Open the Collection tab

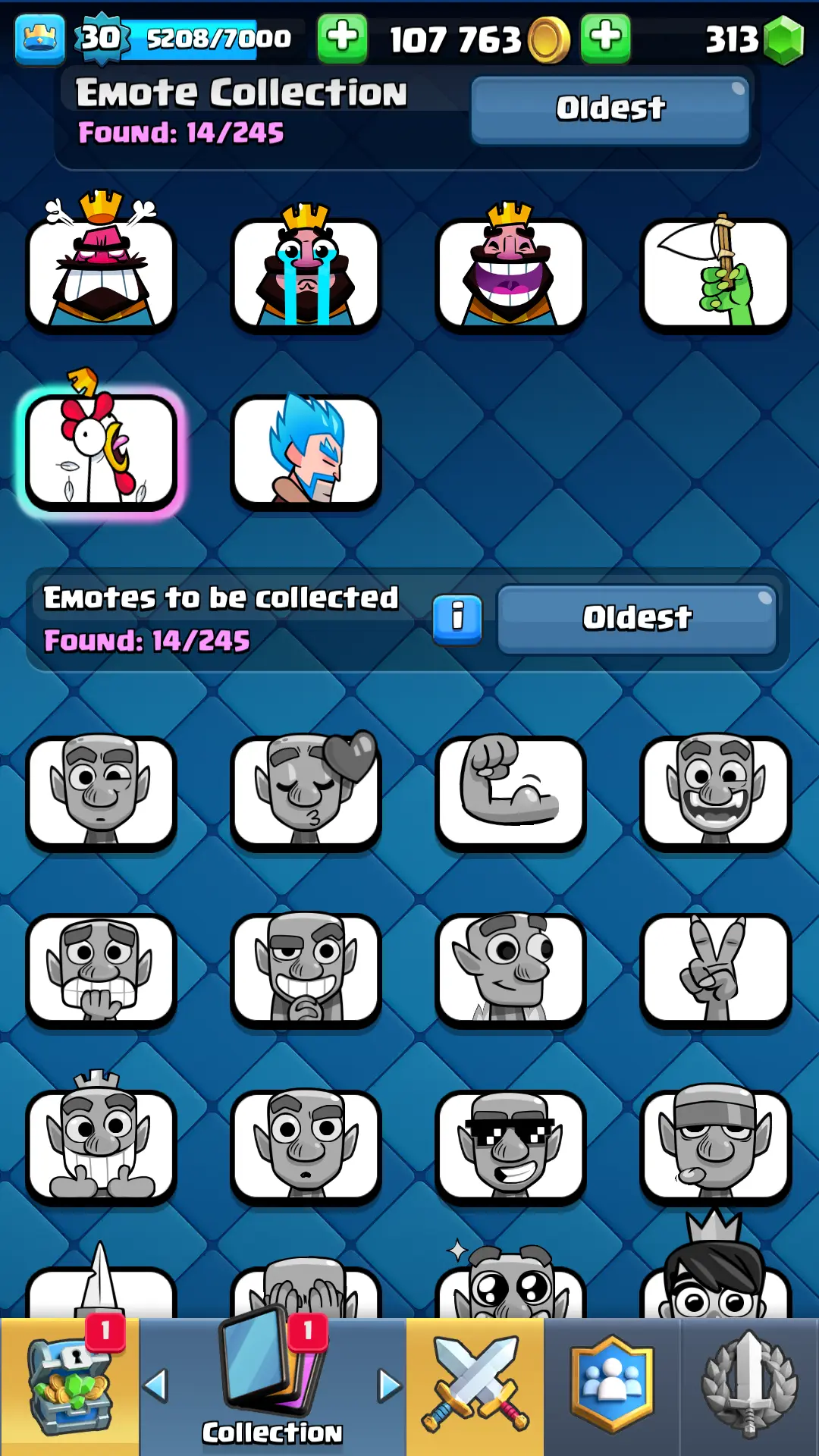click(272, 1386)
